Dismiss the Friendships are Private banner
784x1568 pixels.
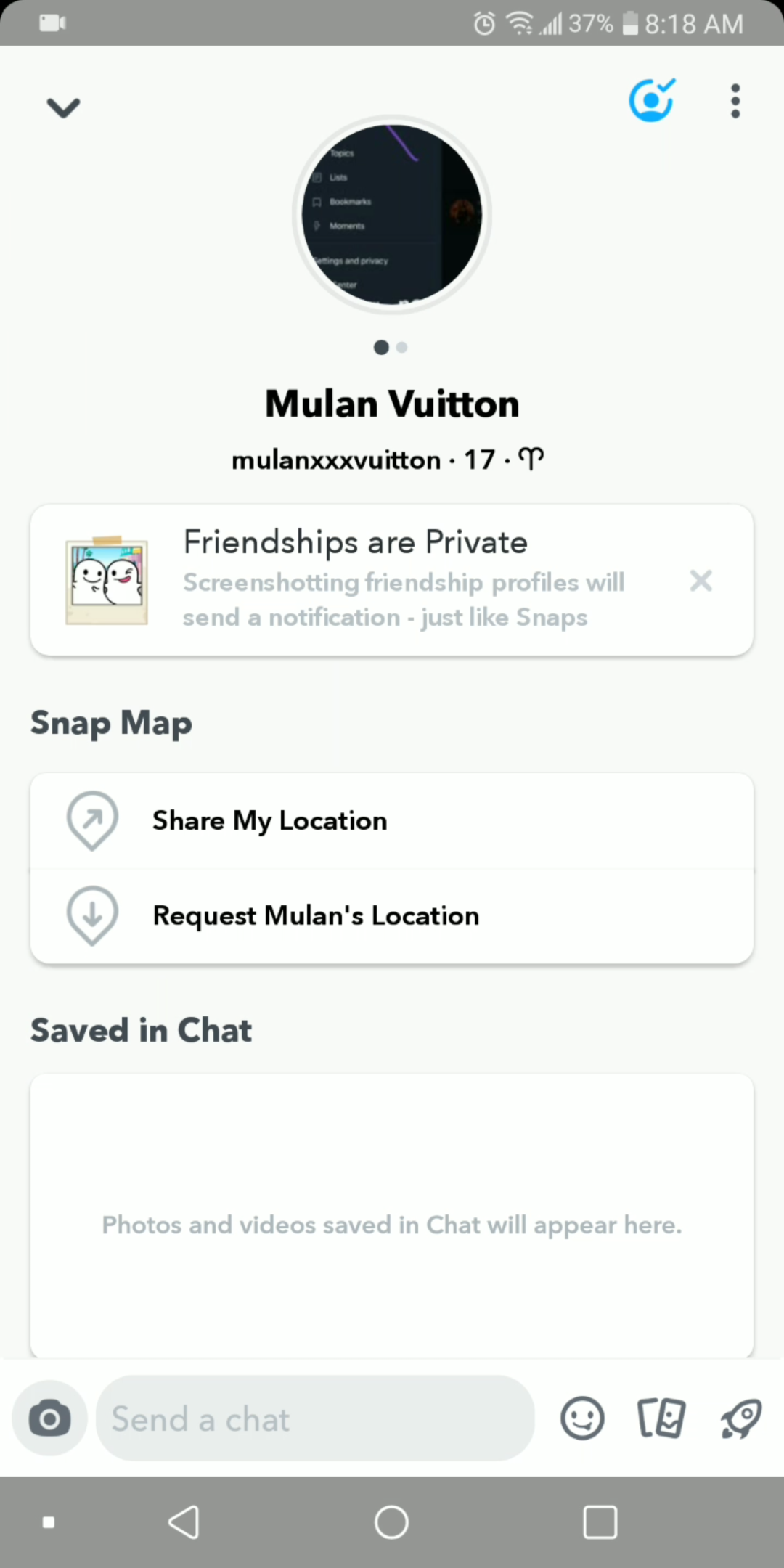point(701,581)
